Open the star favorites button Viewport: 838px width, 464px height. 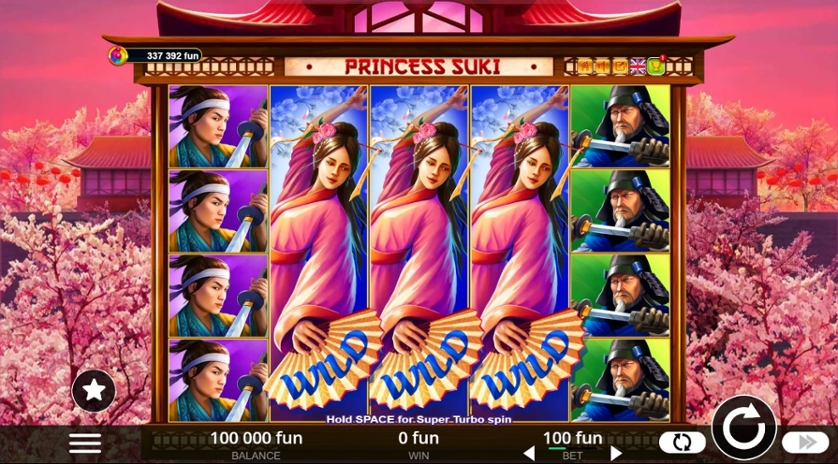(x=93, y=391)
